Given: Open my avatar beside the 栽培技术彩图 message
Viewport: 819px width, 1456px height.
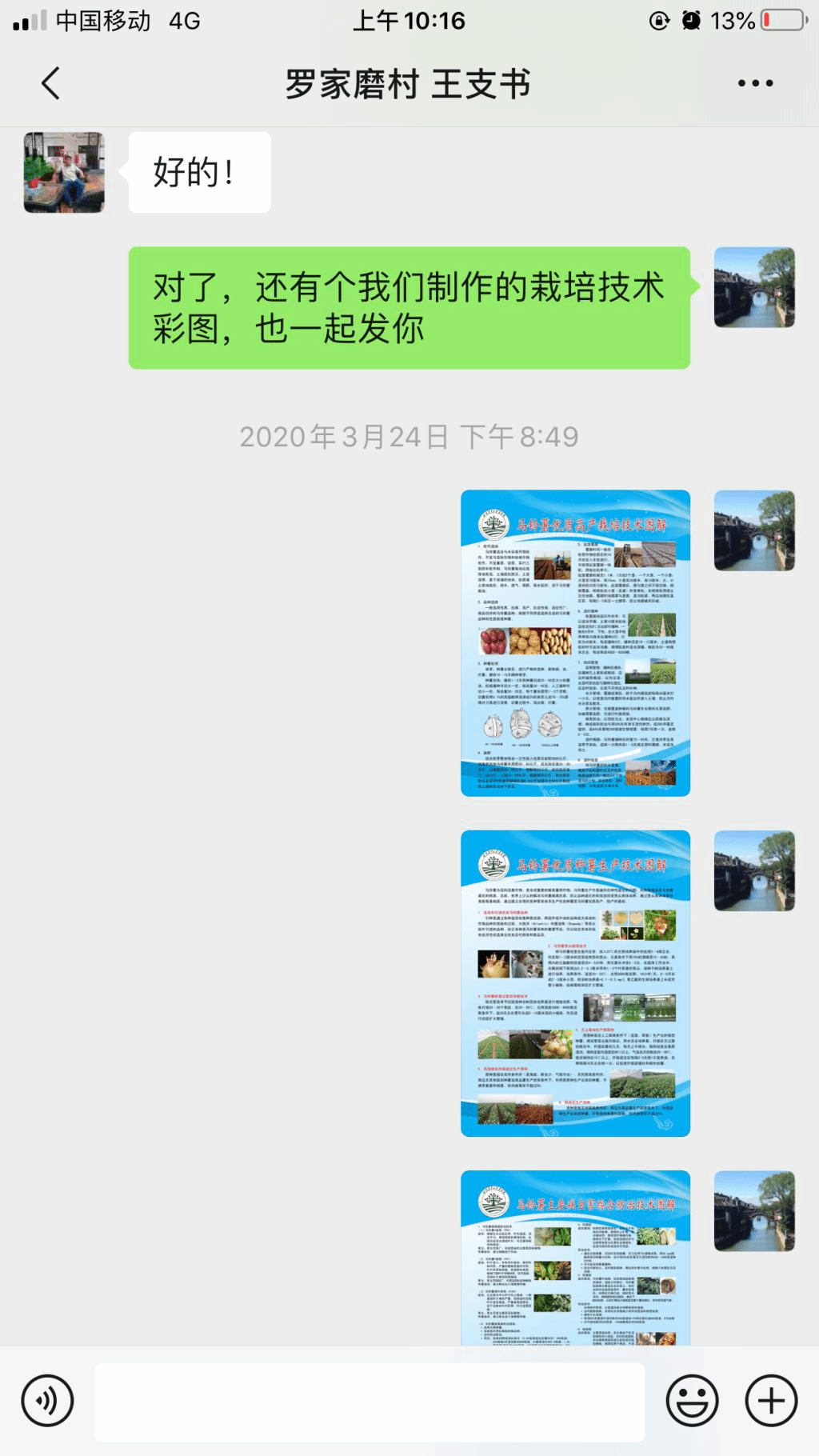Looking at the screenshot, I should 754,287.
